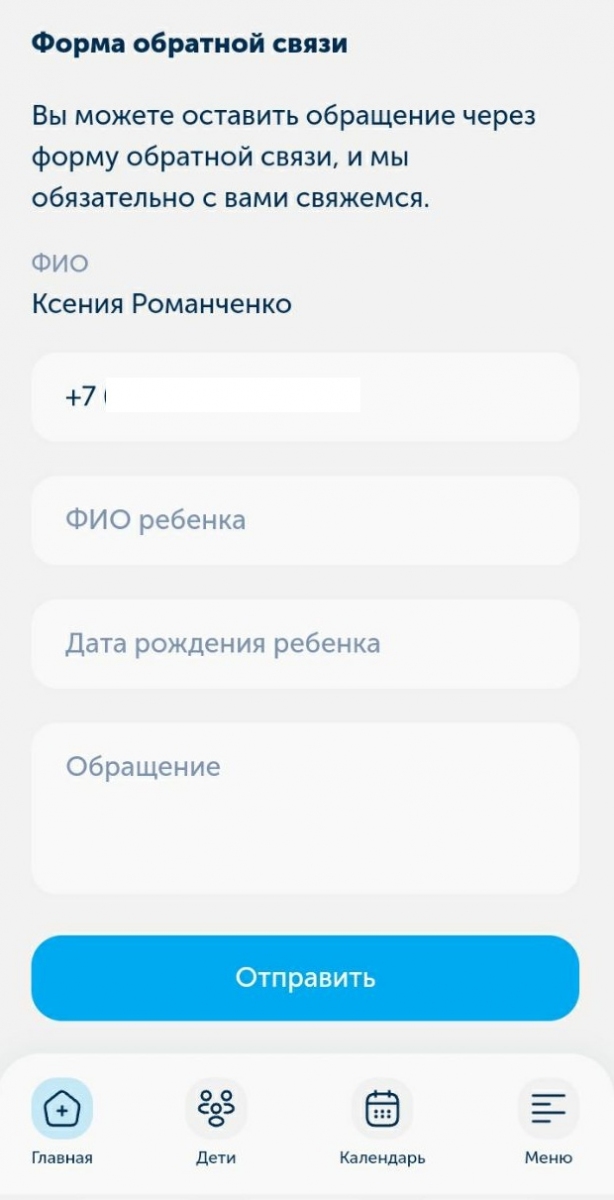Submit the form with Отправить button
Viewport: 614px width, 1200px height.
point(305,978)
